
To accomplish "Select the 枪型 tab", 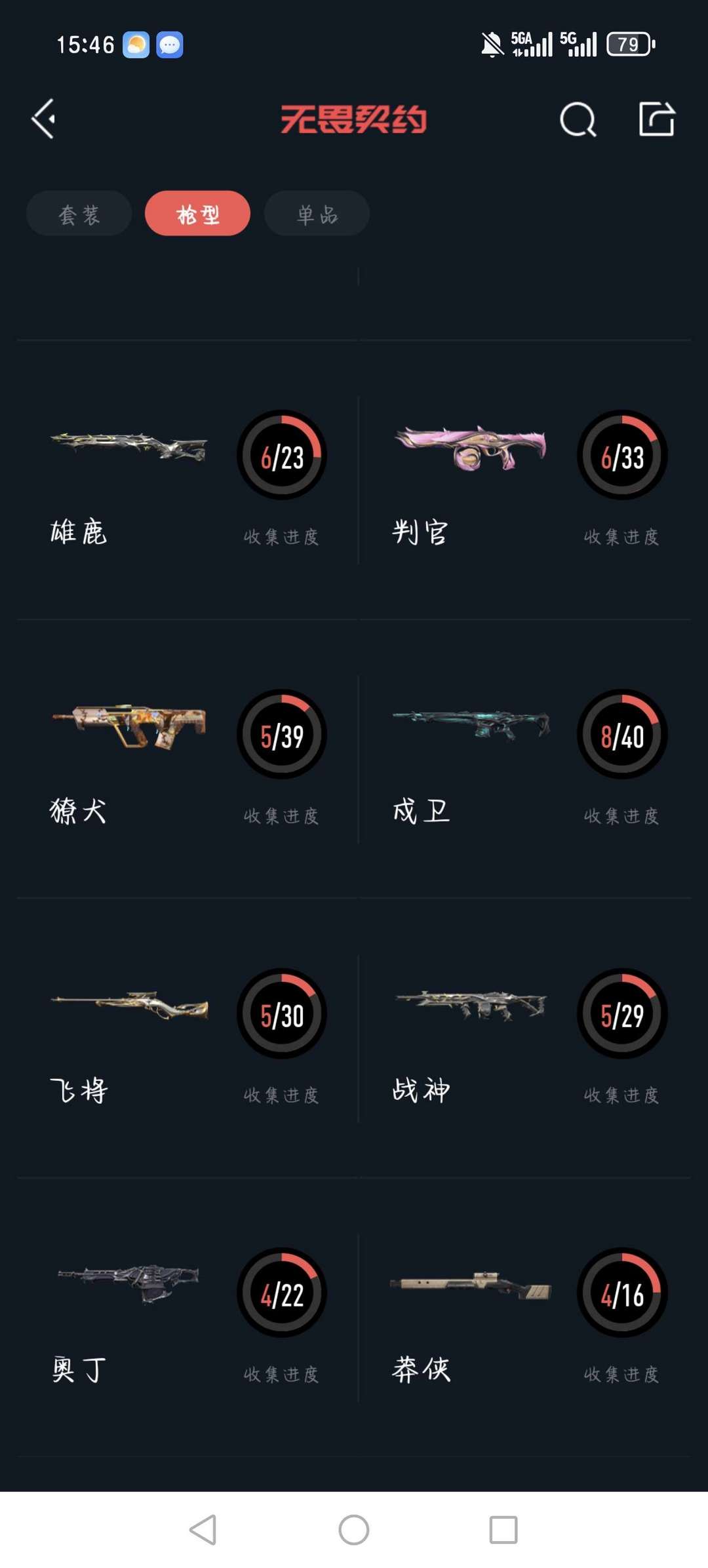I will 197,214.
